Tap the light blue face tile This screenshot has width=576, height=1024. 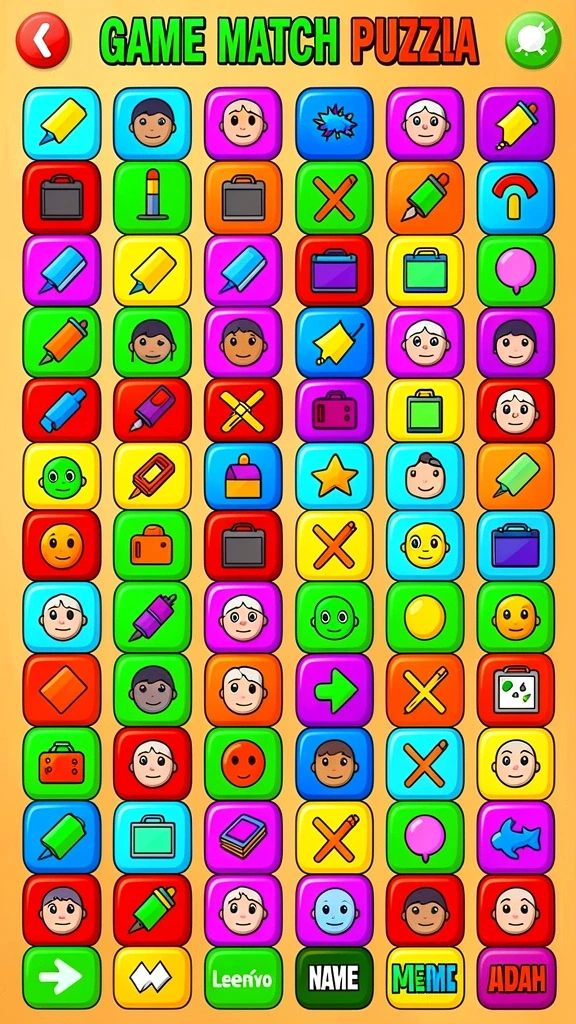coord(334,910)
